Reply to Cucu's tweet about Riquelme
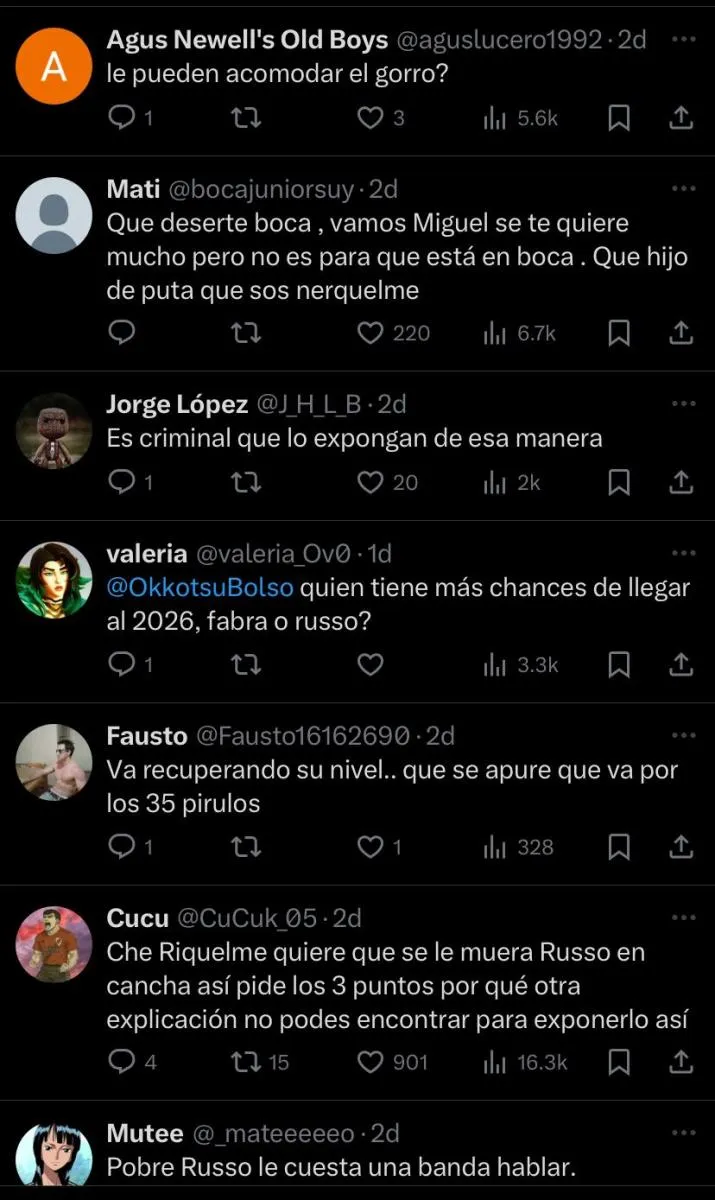715x1200 pixels. coord(121,1062)
